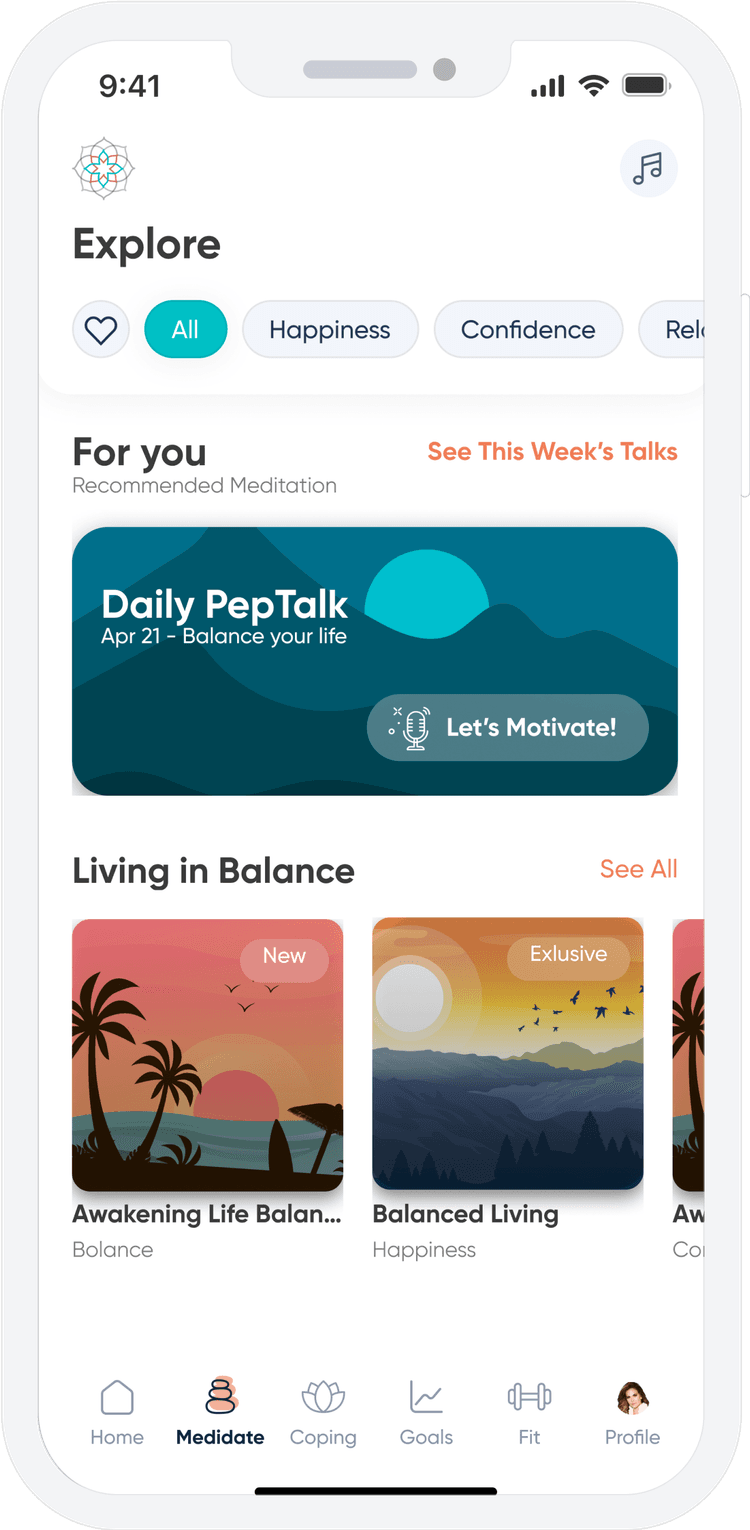The height and width of the screenshot is (1530, 750).
Task: Open the Fit tab
Action: coord(529,1411)
